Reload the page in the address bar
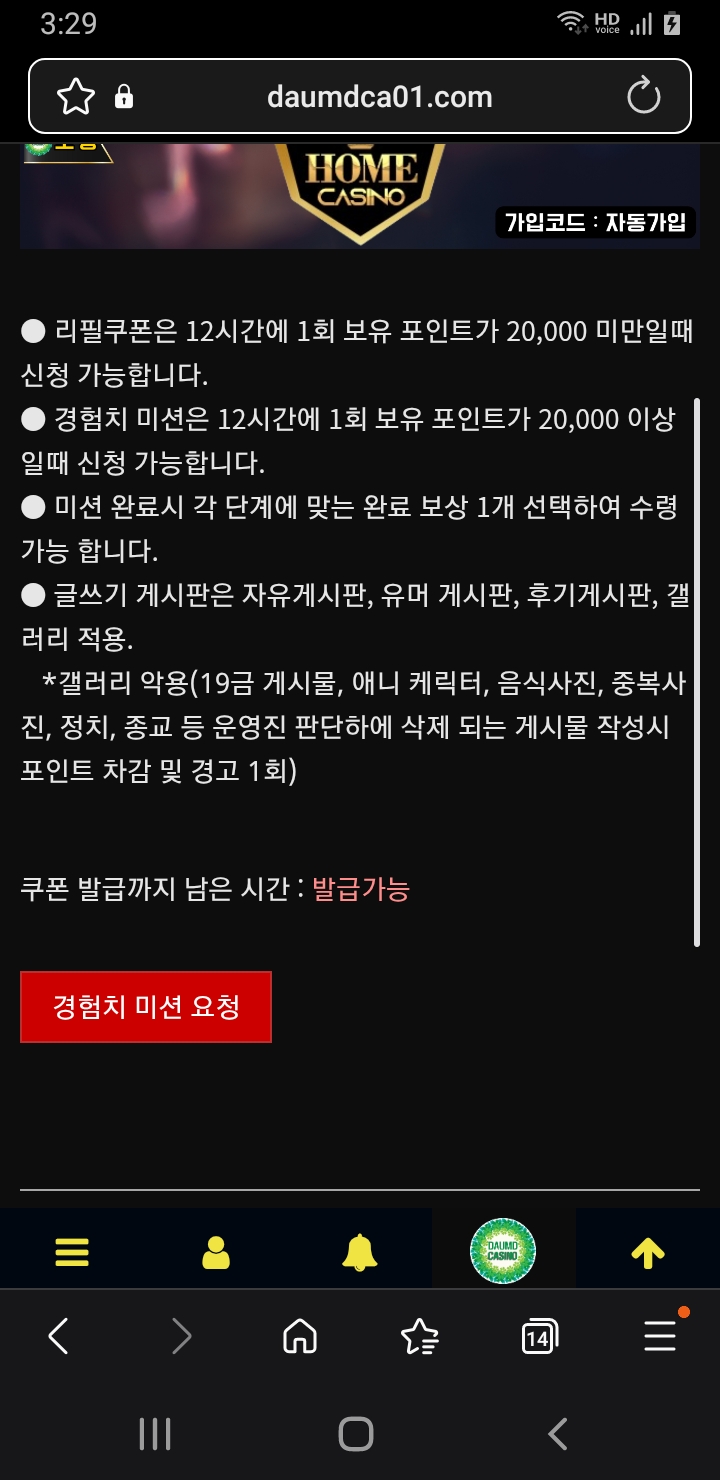 click(644, 97)
